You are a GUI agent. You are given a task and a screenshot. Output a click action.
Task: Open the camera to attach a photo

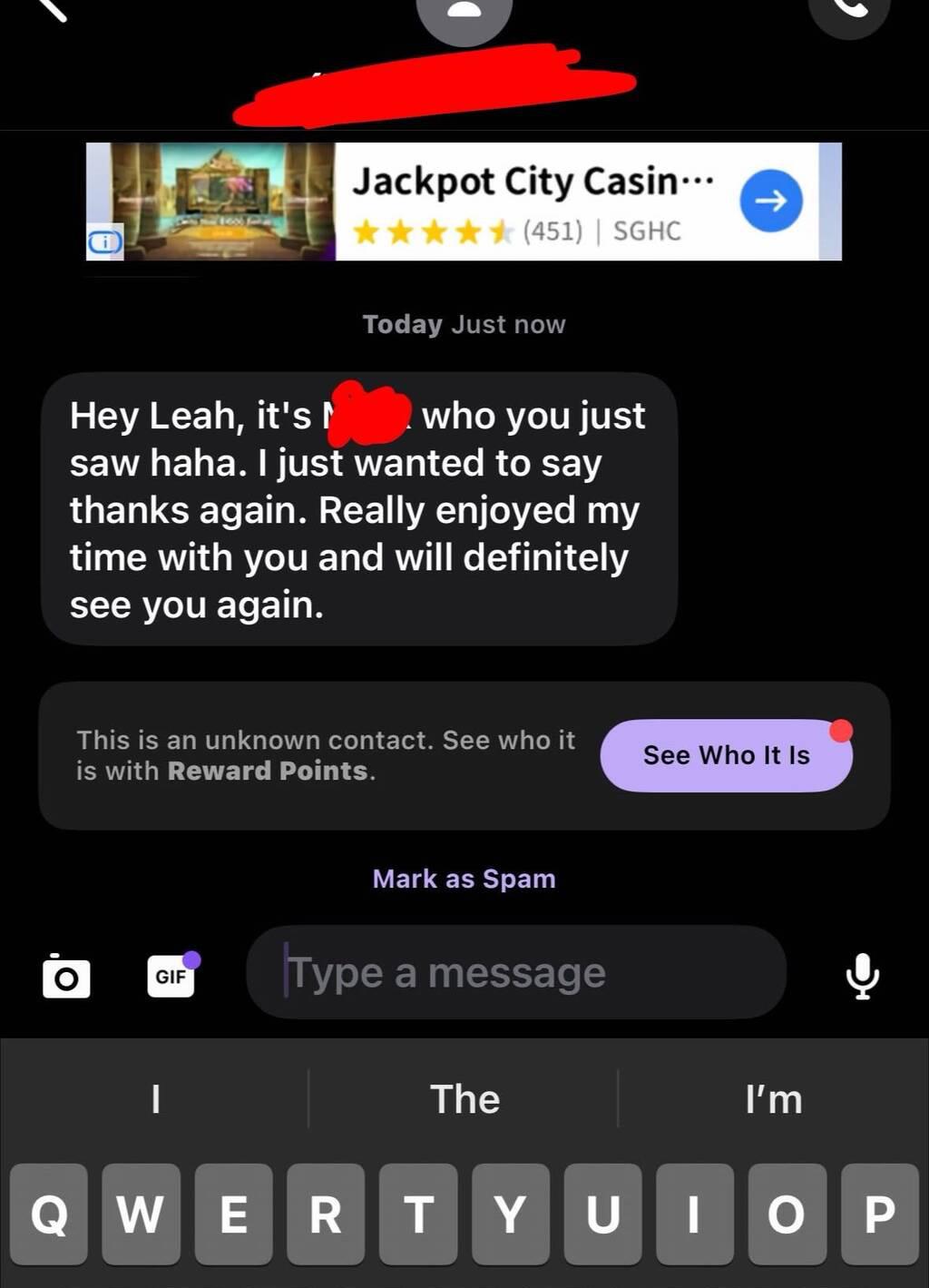tap(66, 977)
